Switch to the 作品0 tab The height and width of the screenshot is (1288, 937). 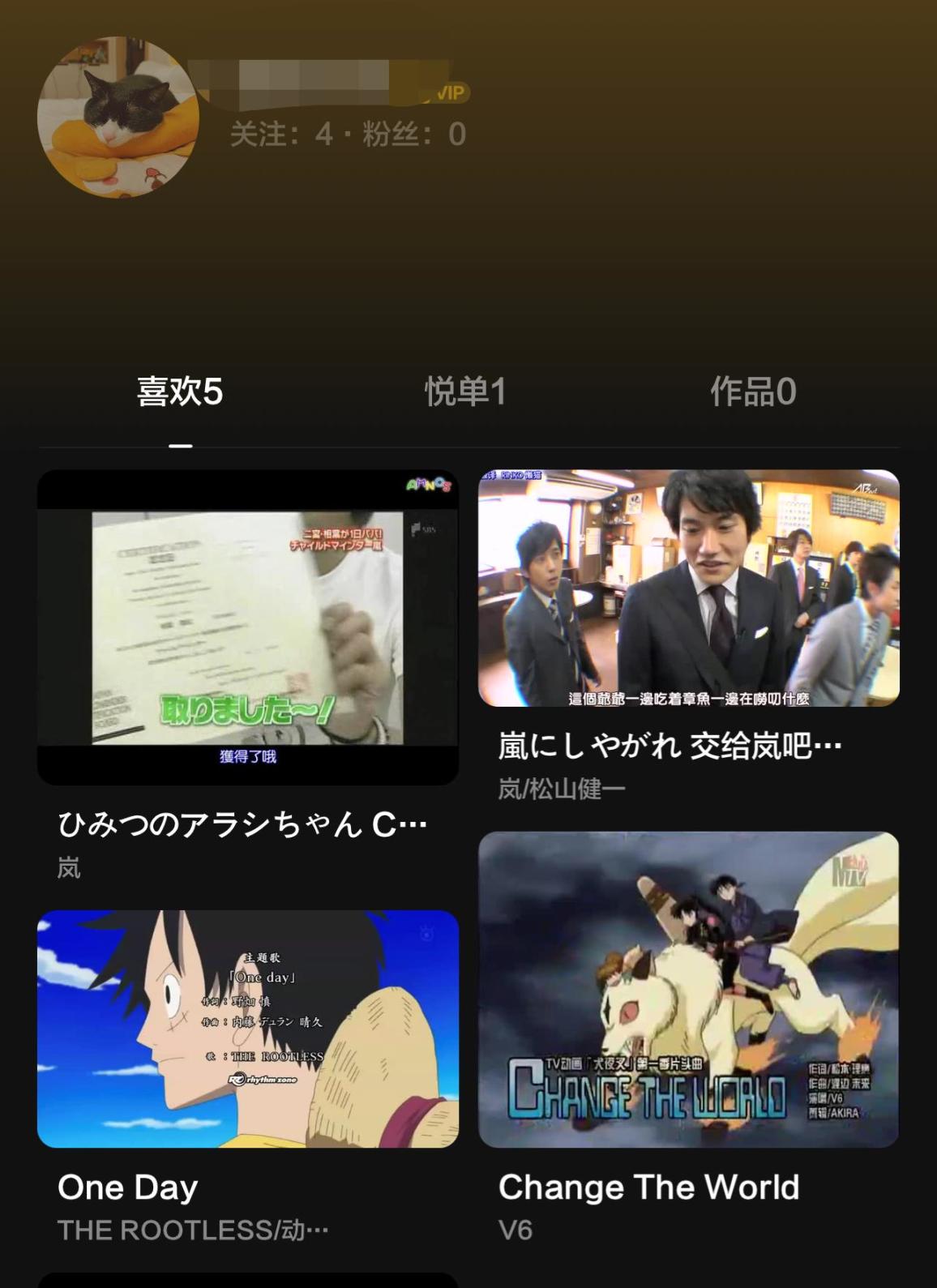pyautogui.click(x=753, y=392)
